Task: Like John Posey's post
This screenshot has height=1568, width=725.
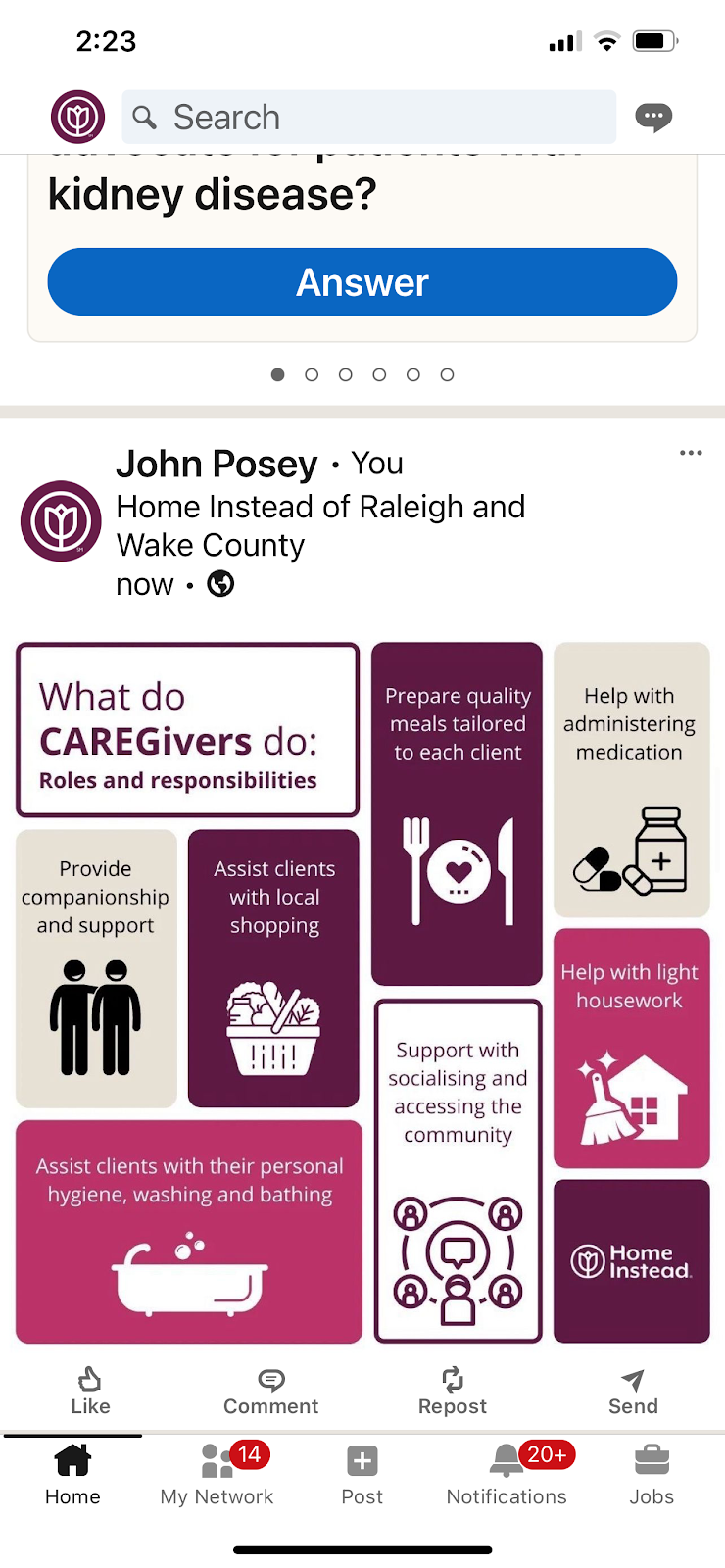Action: [90, 1391]
